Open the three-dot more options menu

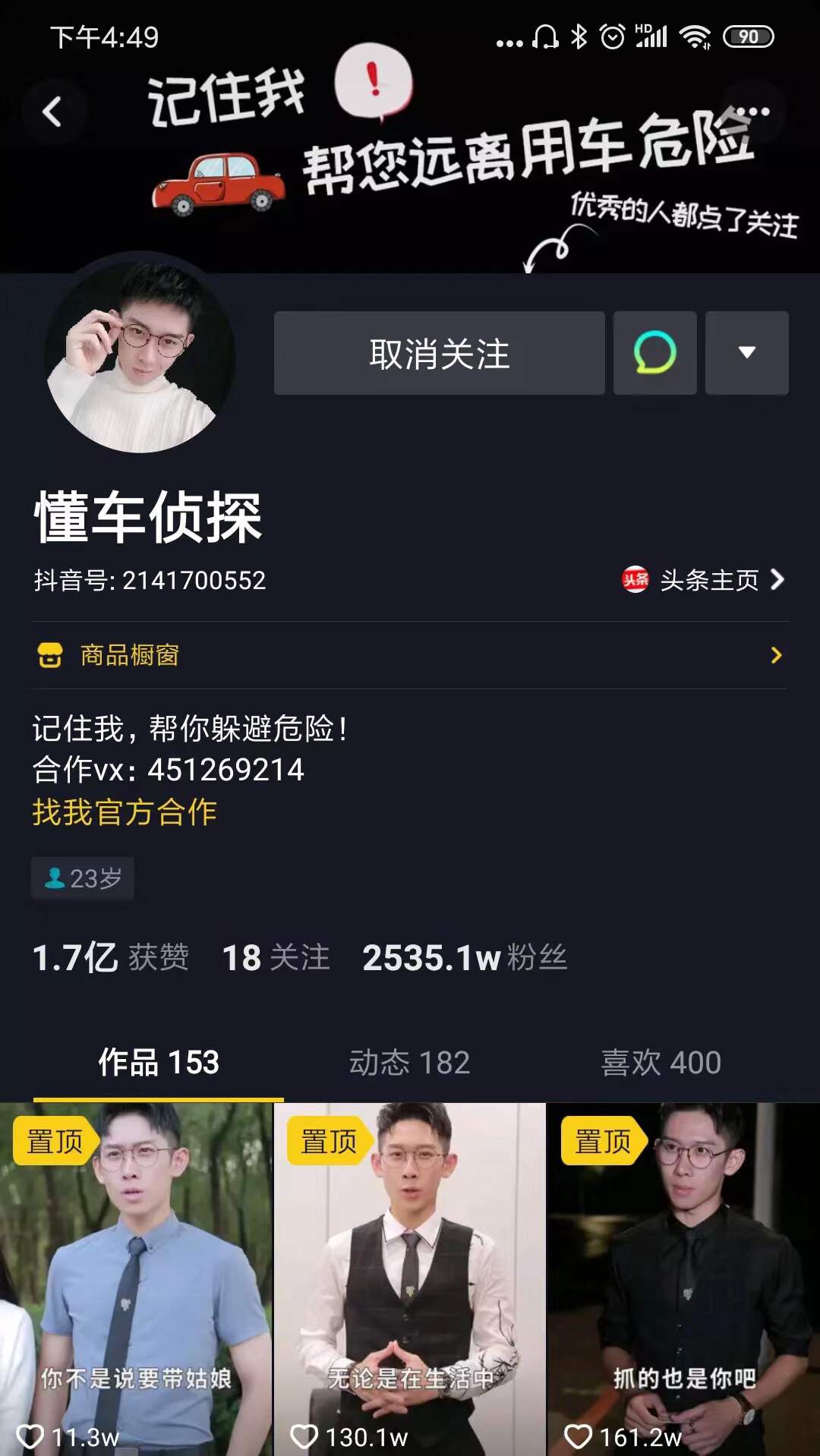click(x=752, y=112)
